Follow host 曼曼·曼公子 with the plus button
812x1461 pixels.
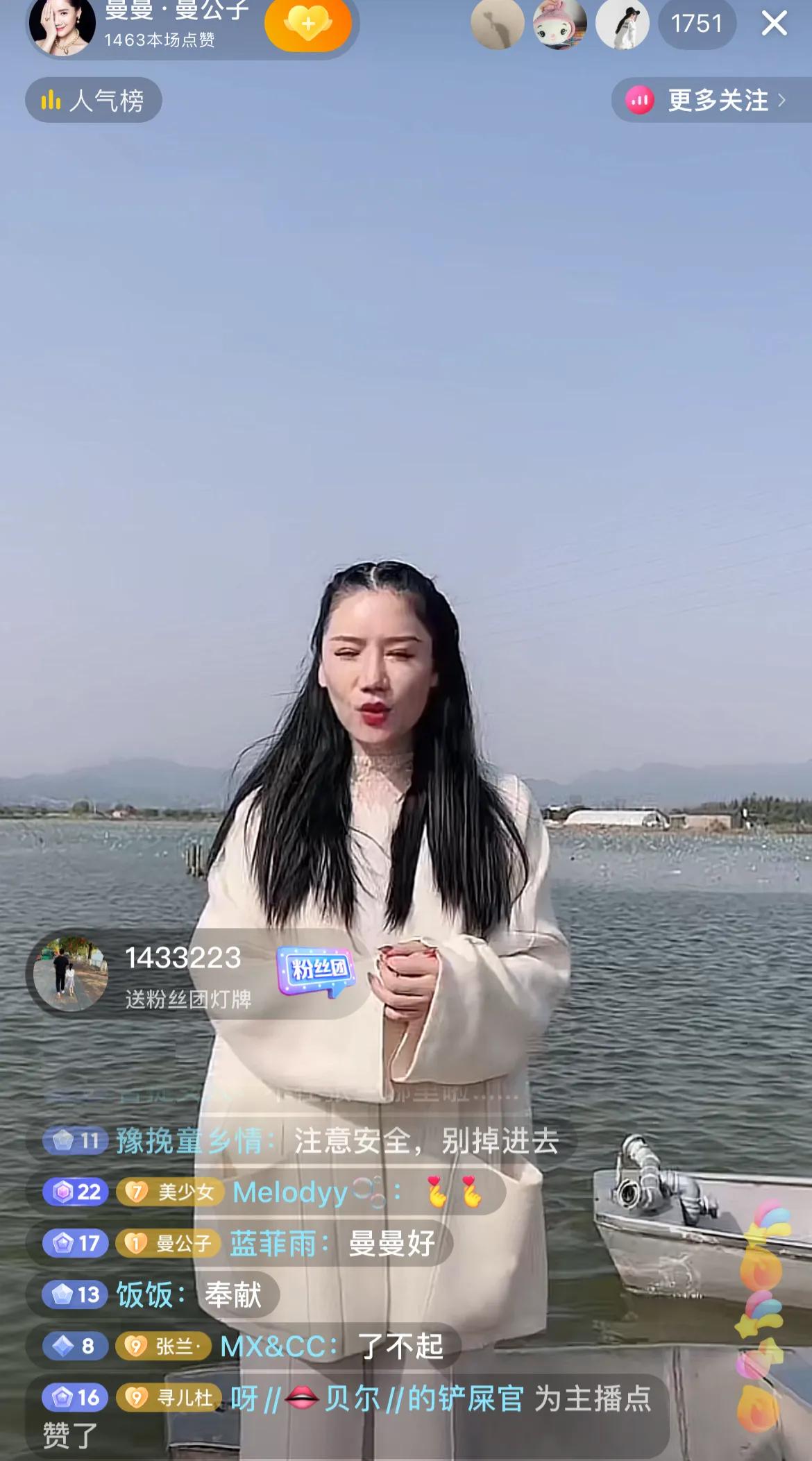click(x=307, y=25)
